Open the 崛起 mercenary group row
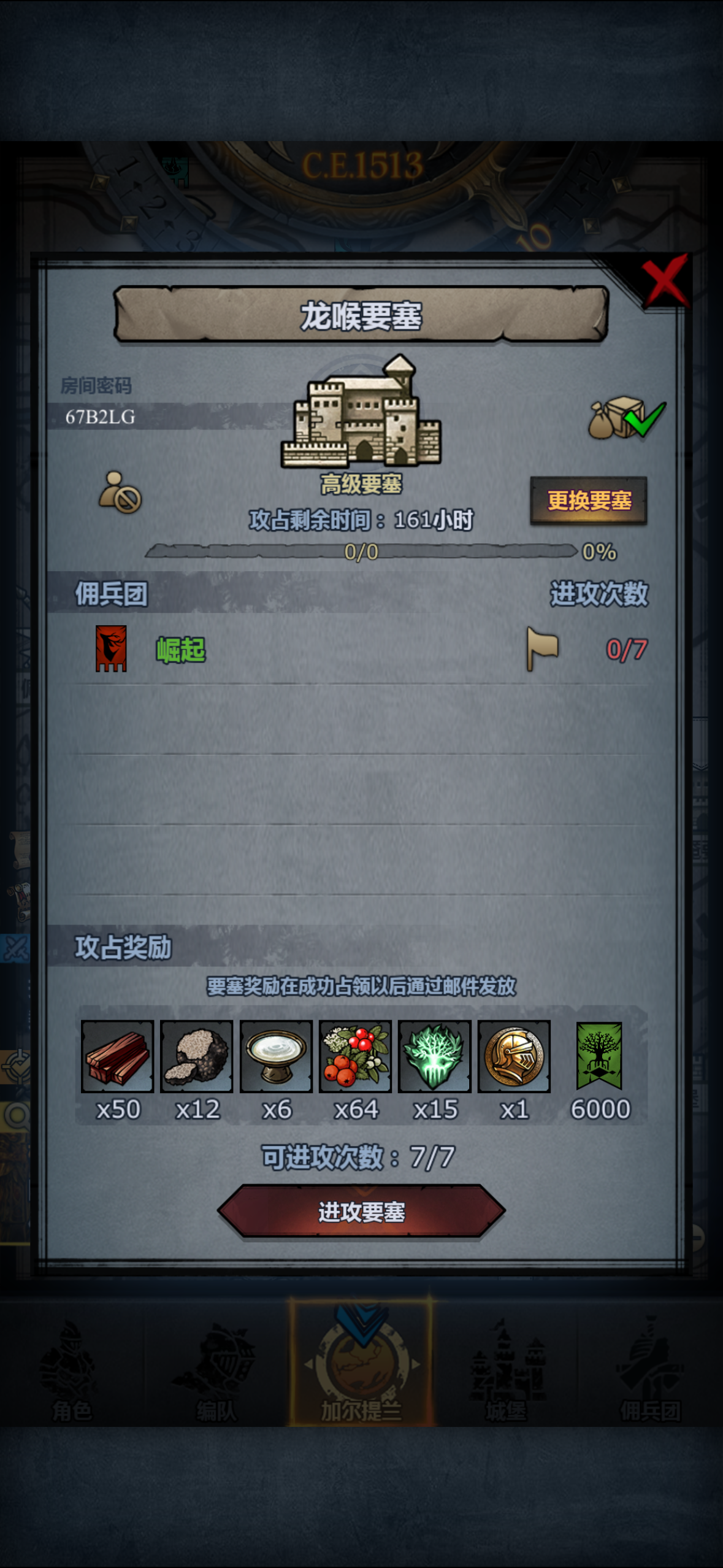 click(x=361, y=649)
